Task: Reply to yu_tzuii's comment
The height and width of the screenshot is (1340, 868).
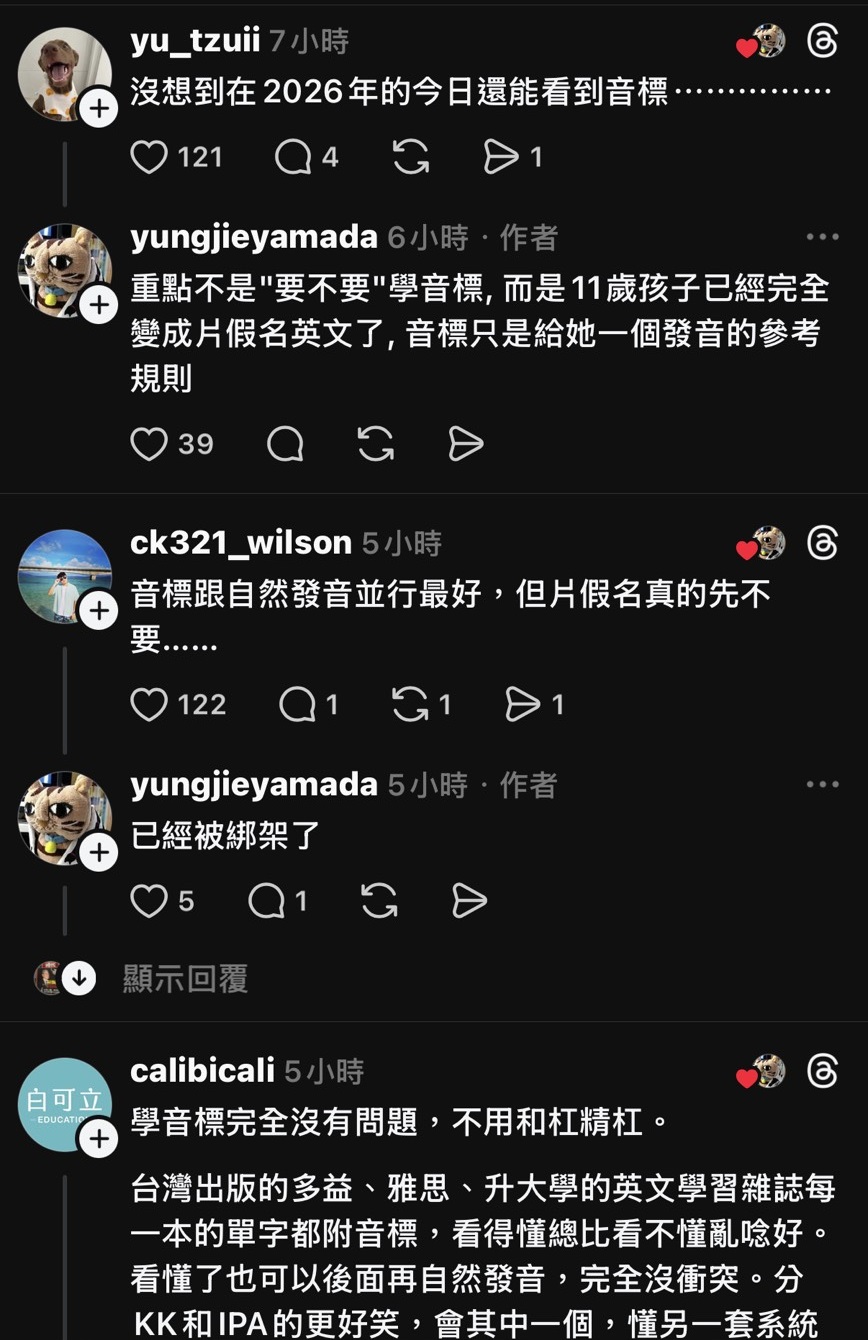Action: pos(293,157)
